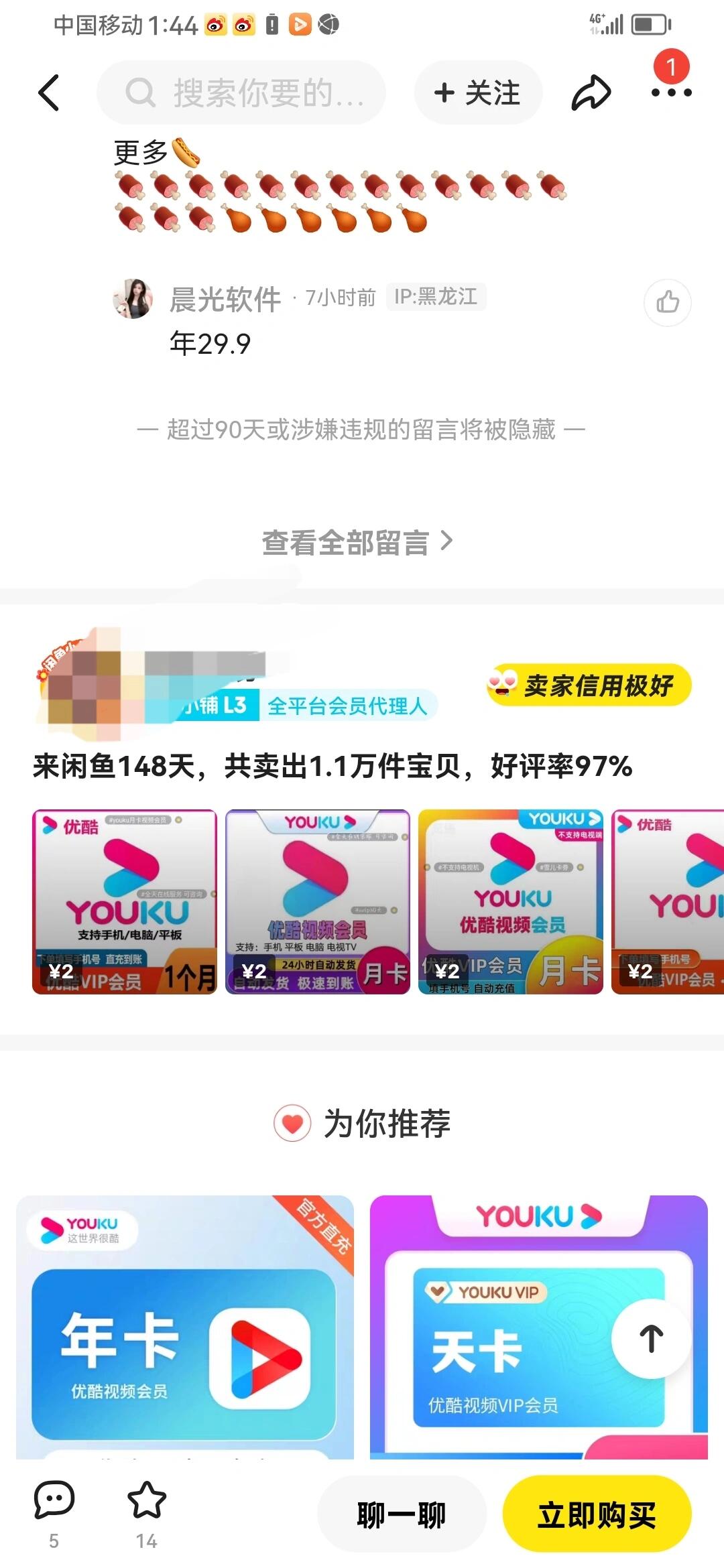Open the 填手机号 自动充值 月卡 item
This screenshot has height=1568, width=724.
point(510,901)
